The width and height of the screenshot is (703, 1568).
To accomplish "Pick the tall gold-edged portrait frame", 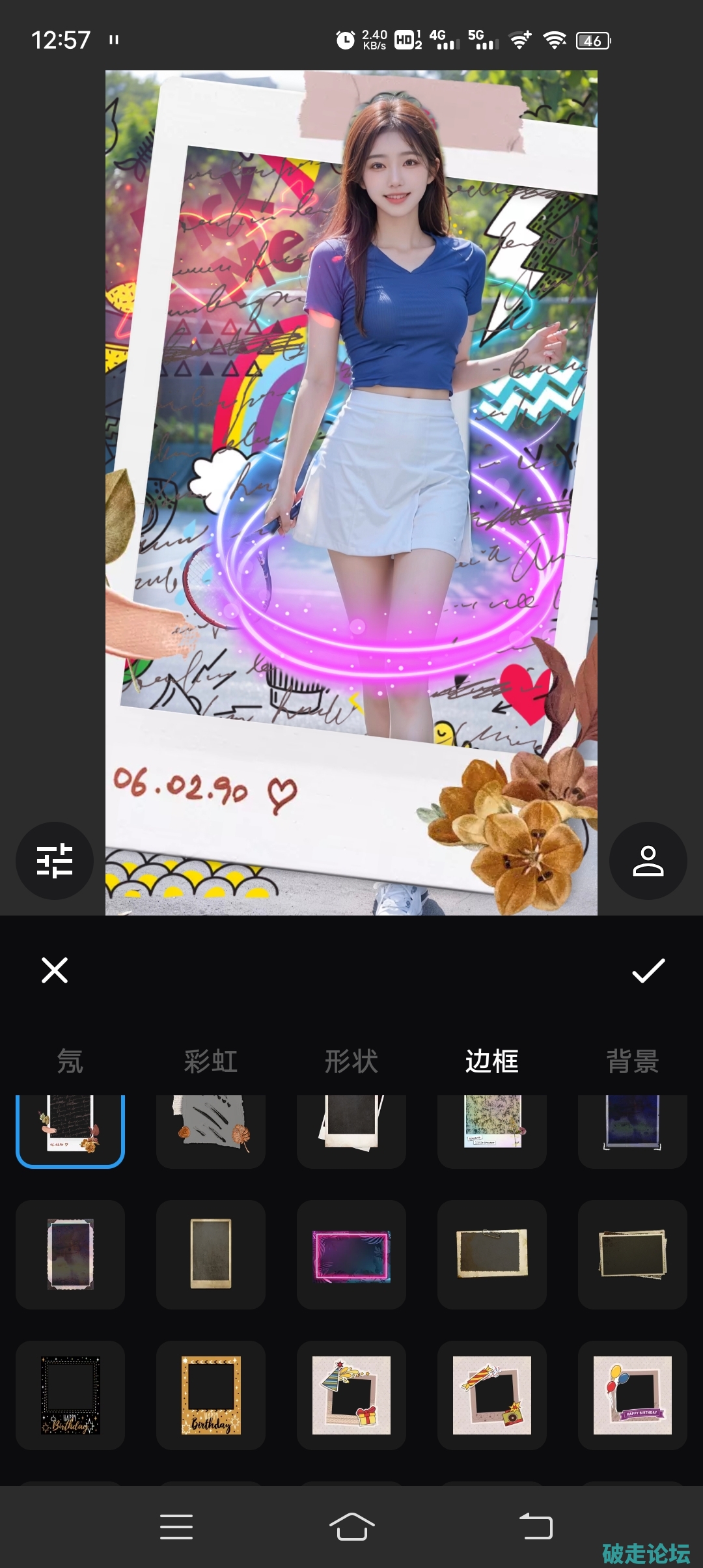I will click(x=211, y=1255).
